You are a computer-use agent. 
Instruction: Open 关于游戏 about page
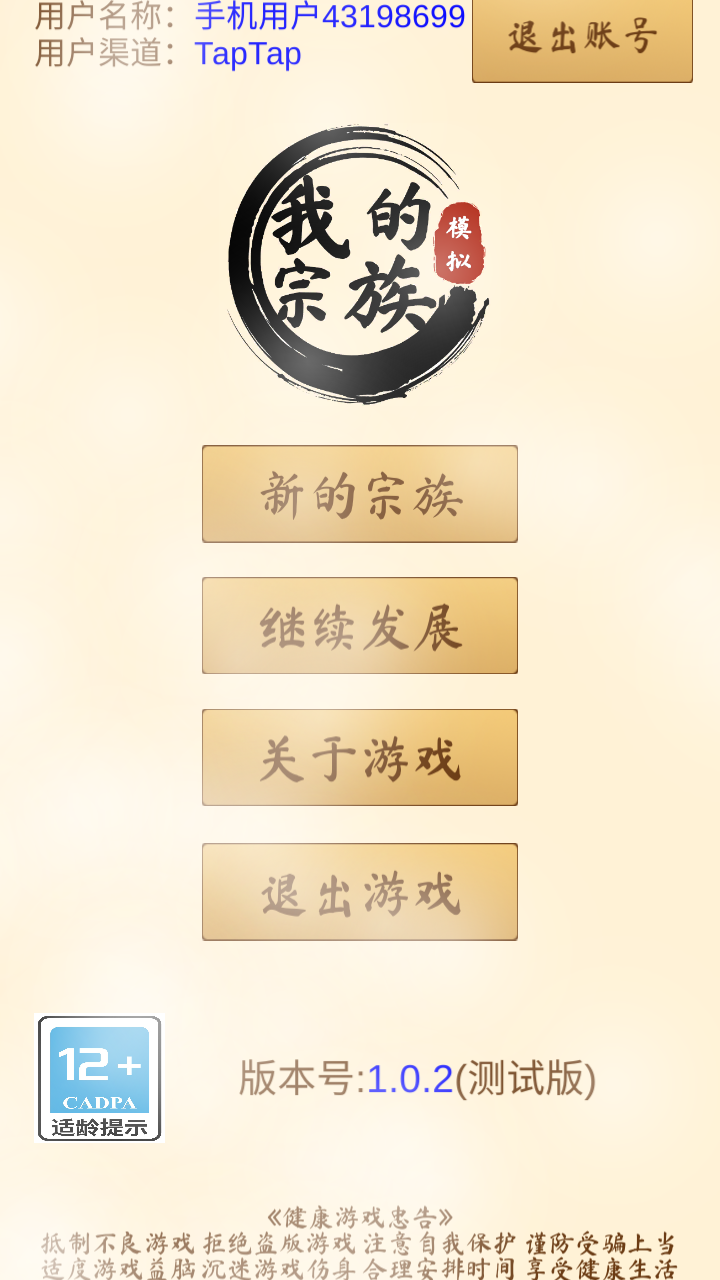click(x=360, y=758)
